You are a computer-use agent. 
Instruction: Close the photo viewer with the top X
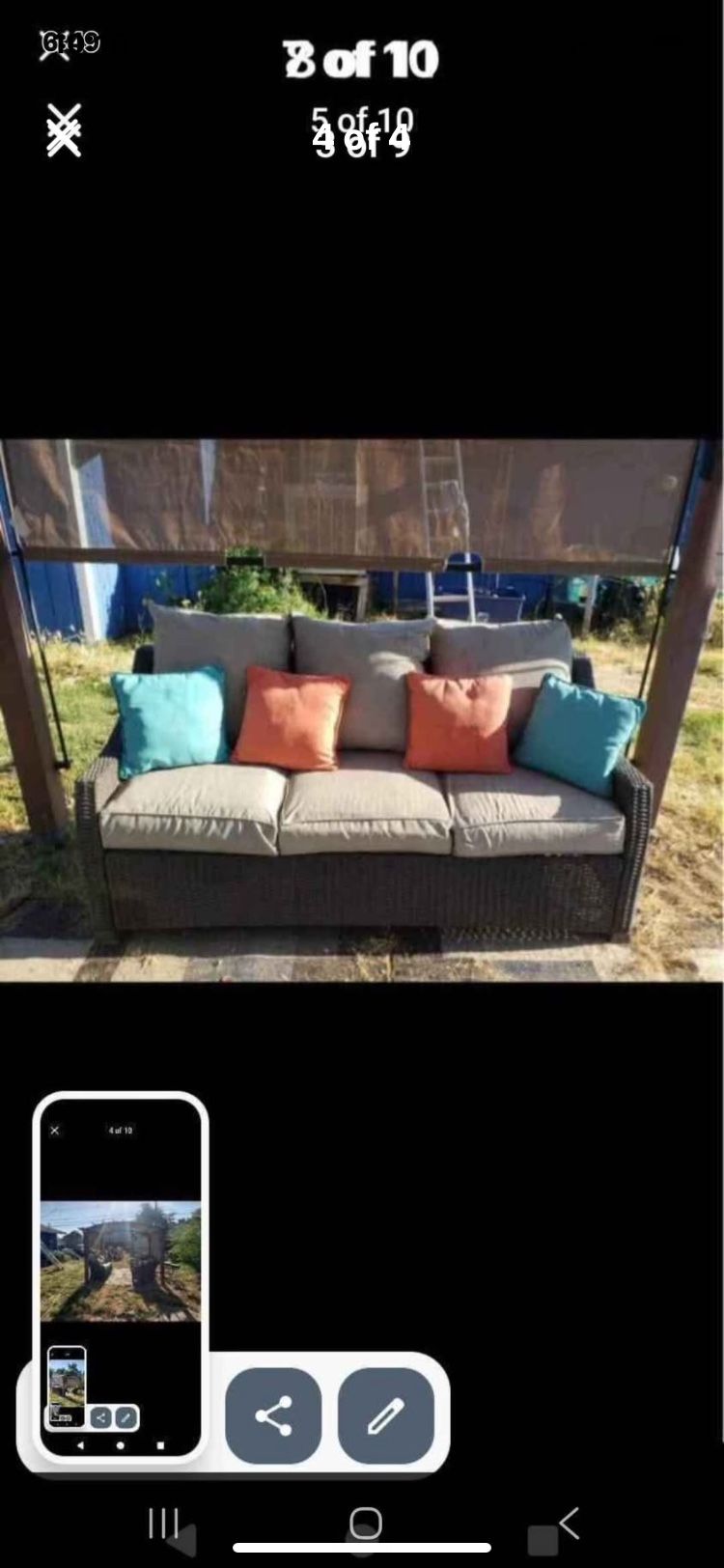click(x=60, y=43)
